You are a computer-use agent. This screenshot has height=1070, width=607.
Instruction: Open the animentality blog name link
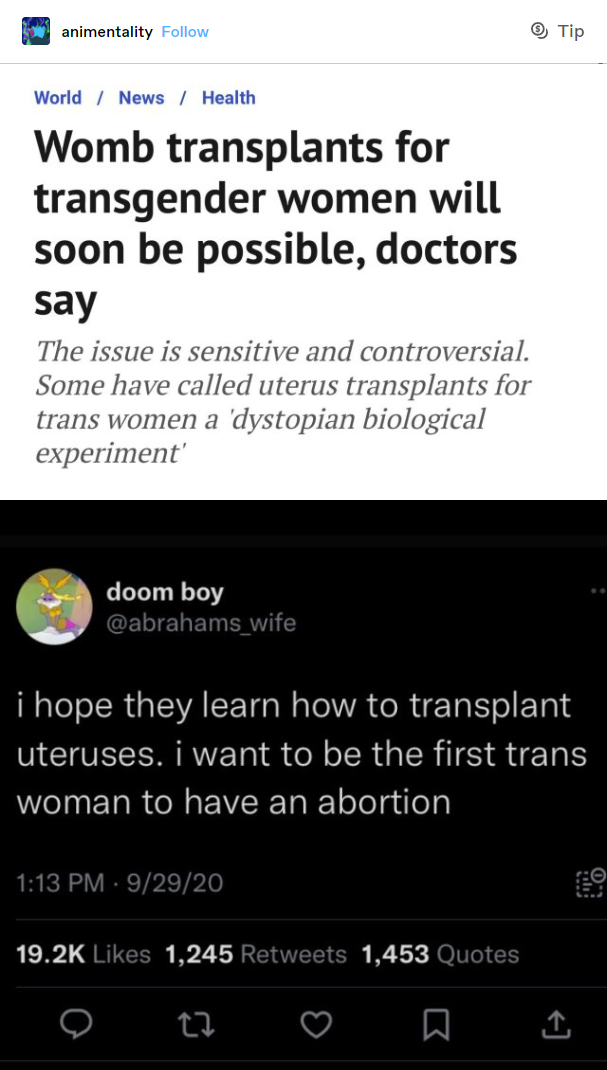point(107,32)
